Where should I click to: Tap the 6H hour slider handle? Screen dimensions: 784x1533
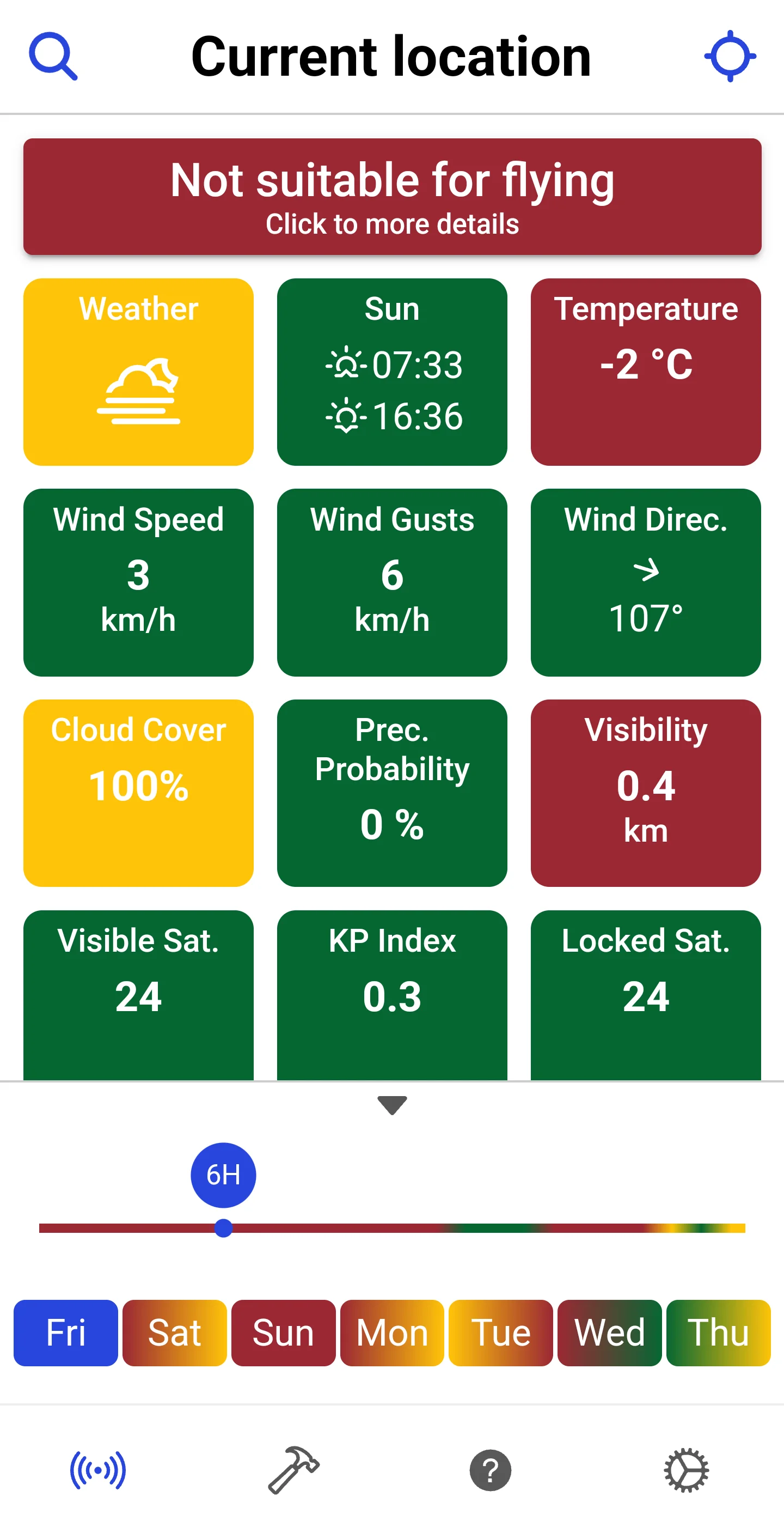pyautogui.click(x=223, y=1228)
